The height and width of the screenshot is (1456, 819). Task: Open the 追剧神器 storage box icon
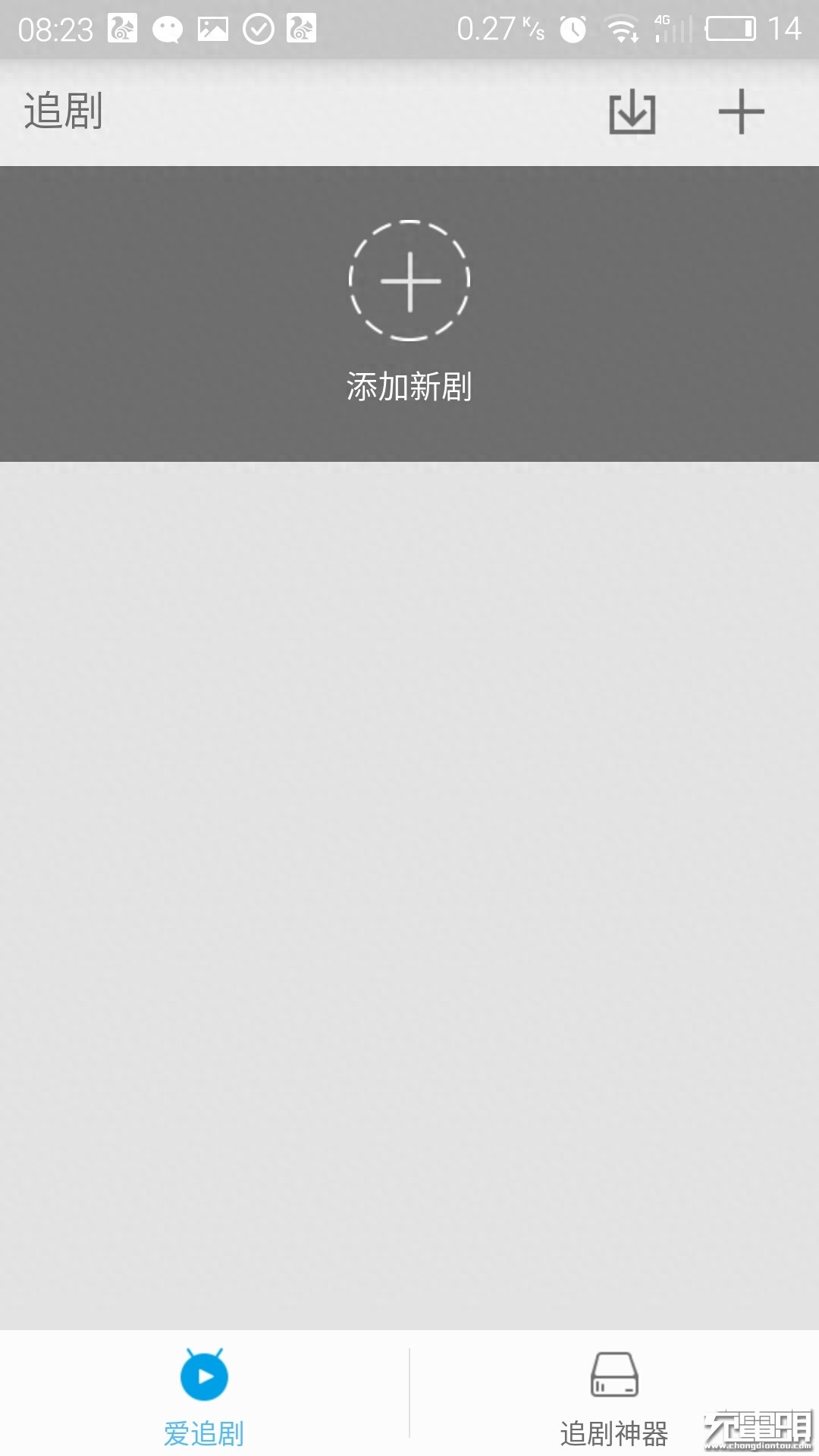[614, 1373]
